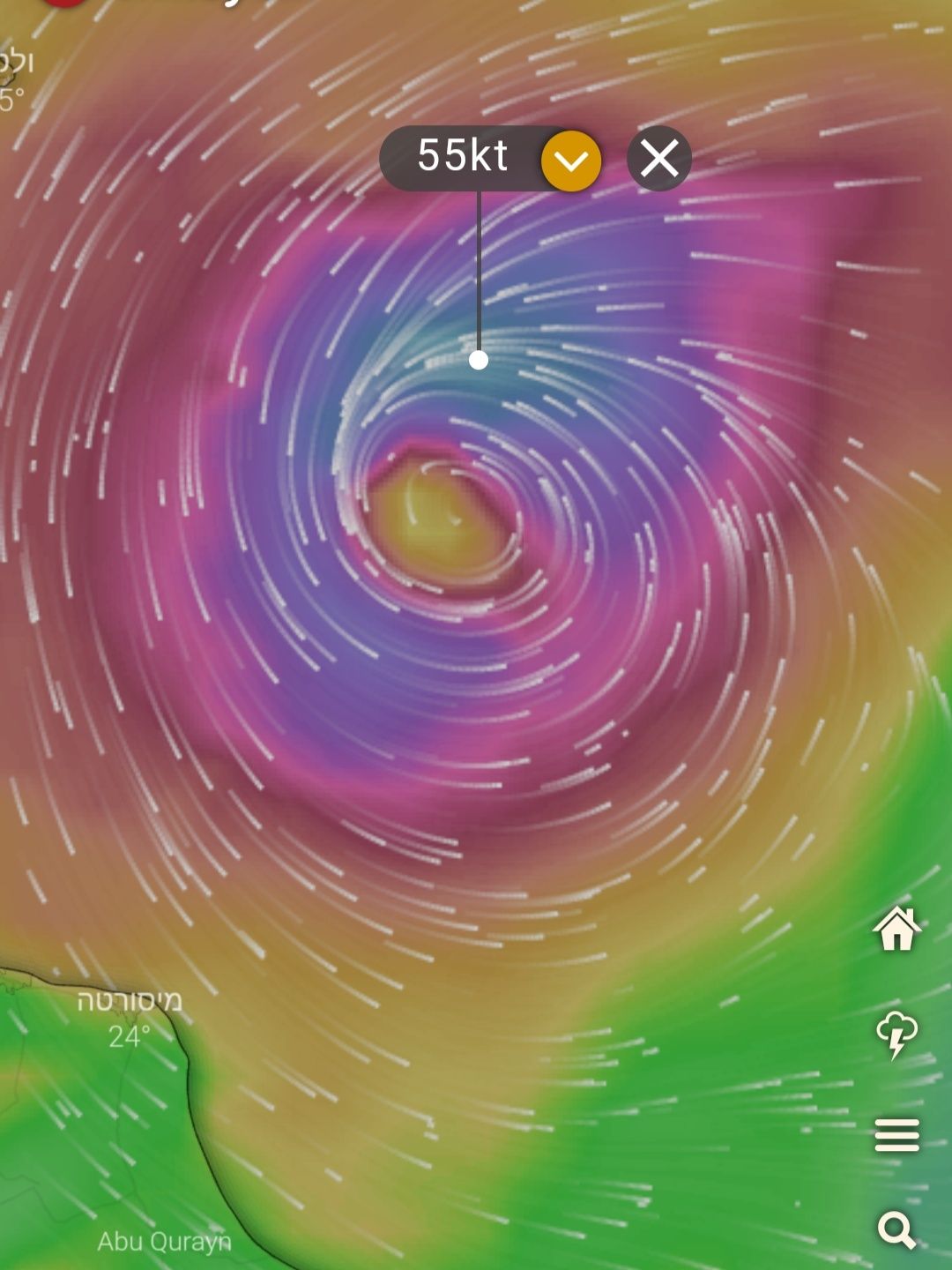The width and height of the screenshot is (952, 1270).
Task: Expand the 55kt wind reading details
Action: [x=571, y=161]
